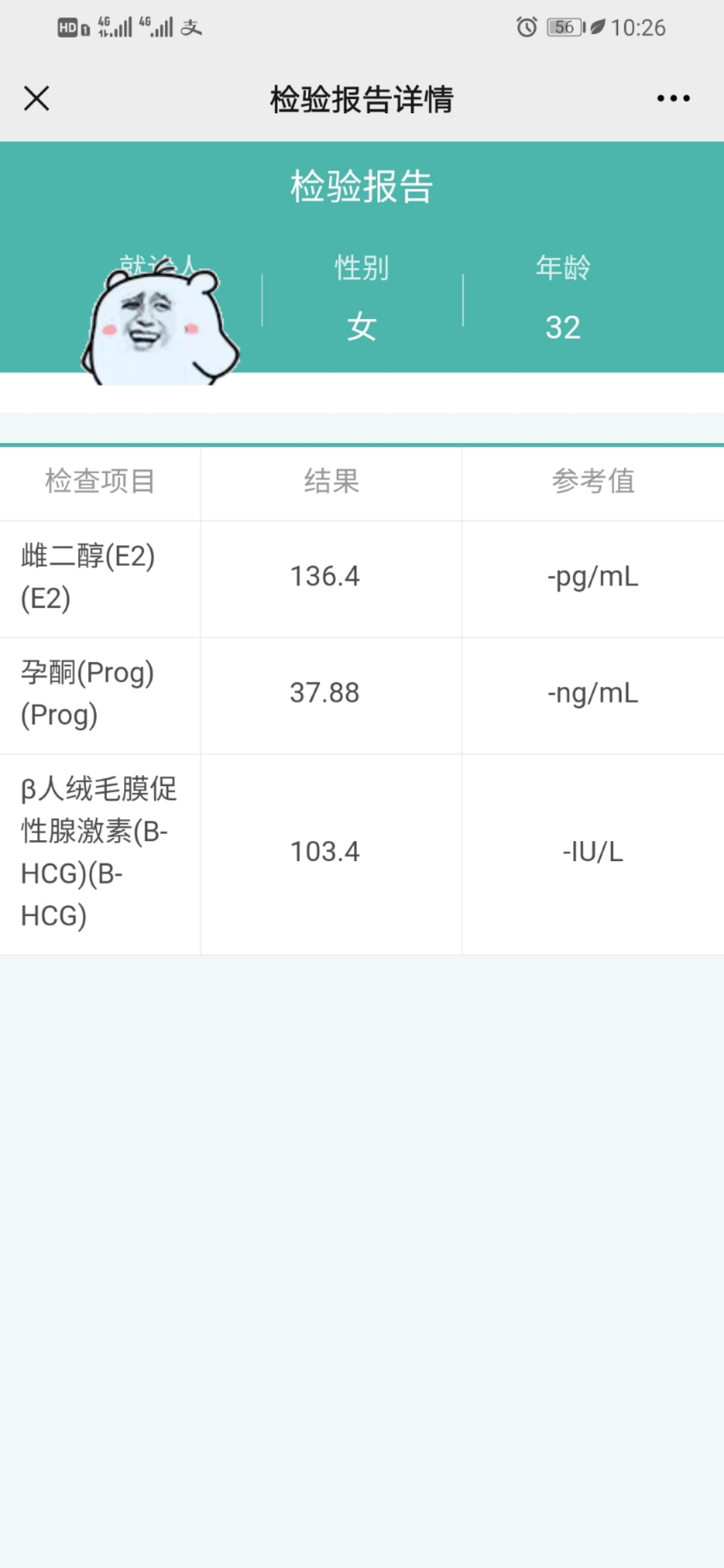724x1568 pixels.
Task: Select the result value 136.4
Action: coord(324,576)
